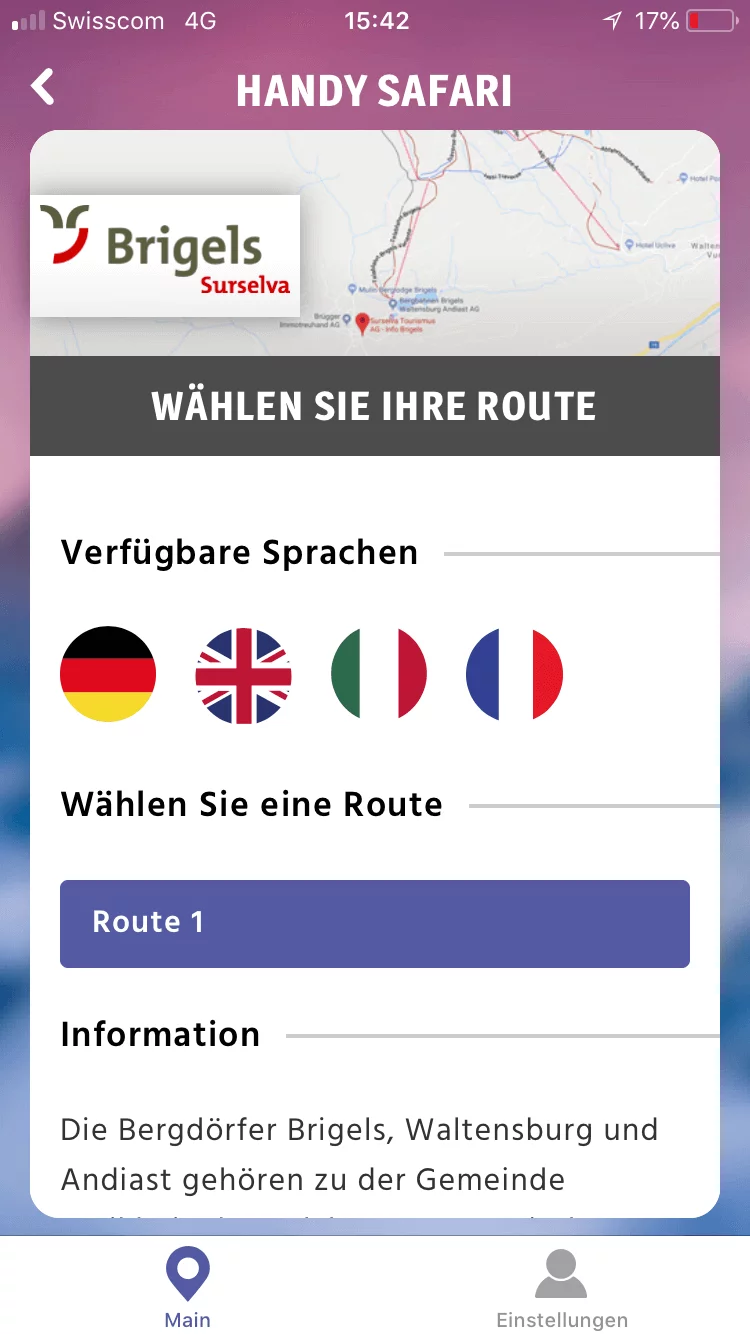Image resolution: width=750 pixels, height=1334 pixels.
Task: Pick the French language flag
Action: coord(514,674)
